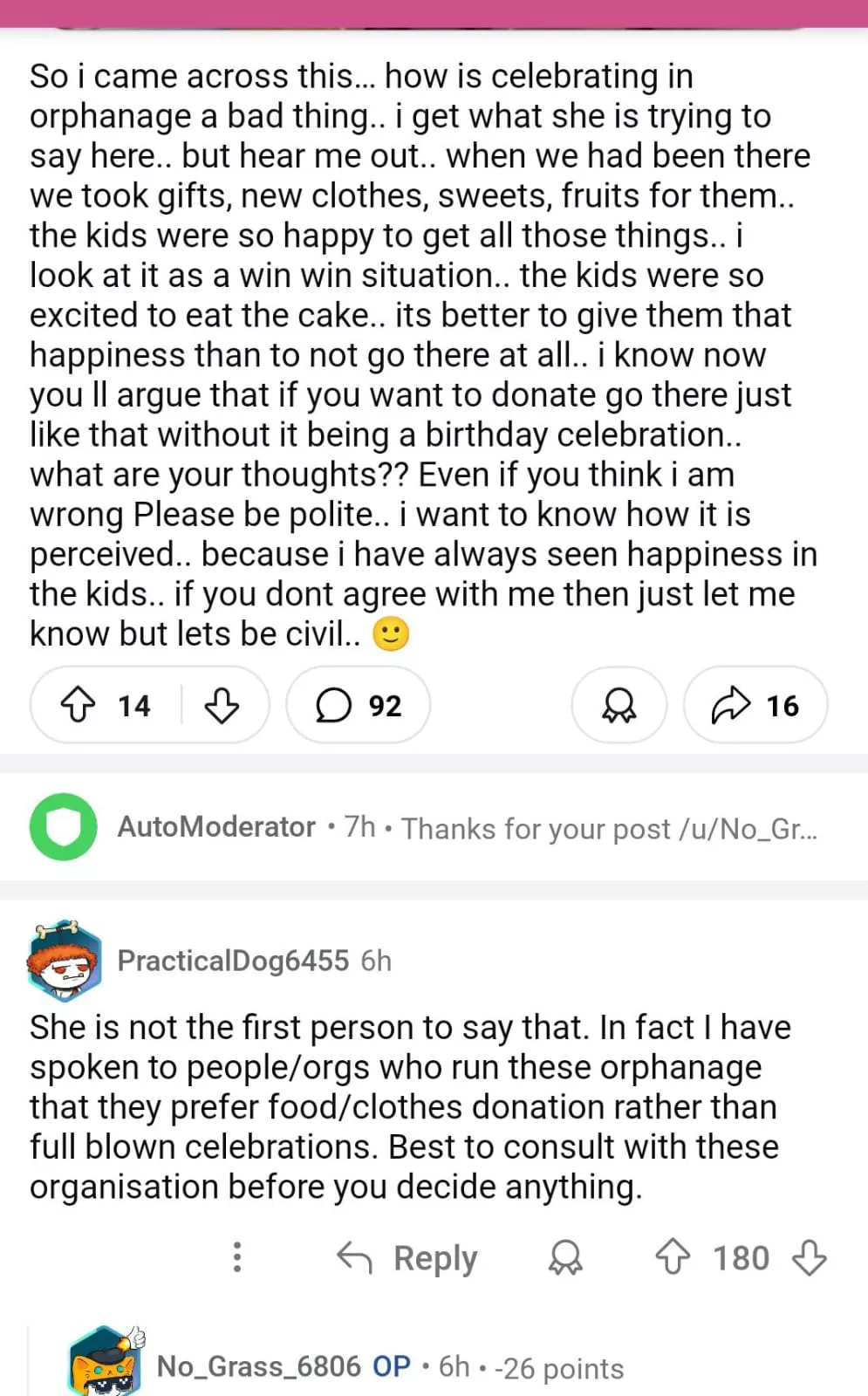Upvote the orphanage celebration post

[x=79, y=705]
